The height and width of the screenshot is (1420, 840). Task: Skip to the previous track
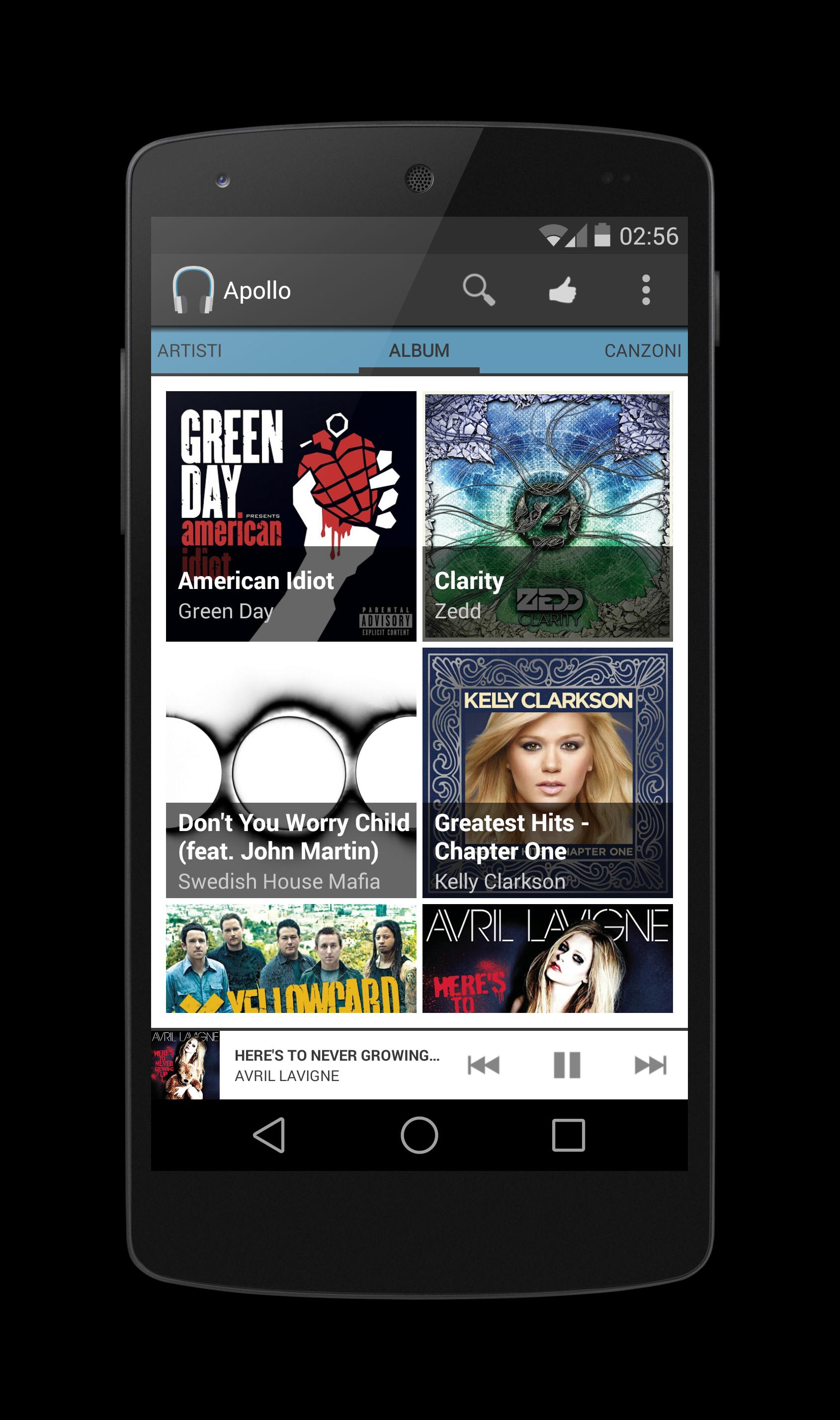[x=484, y=1065]
